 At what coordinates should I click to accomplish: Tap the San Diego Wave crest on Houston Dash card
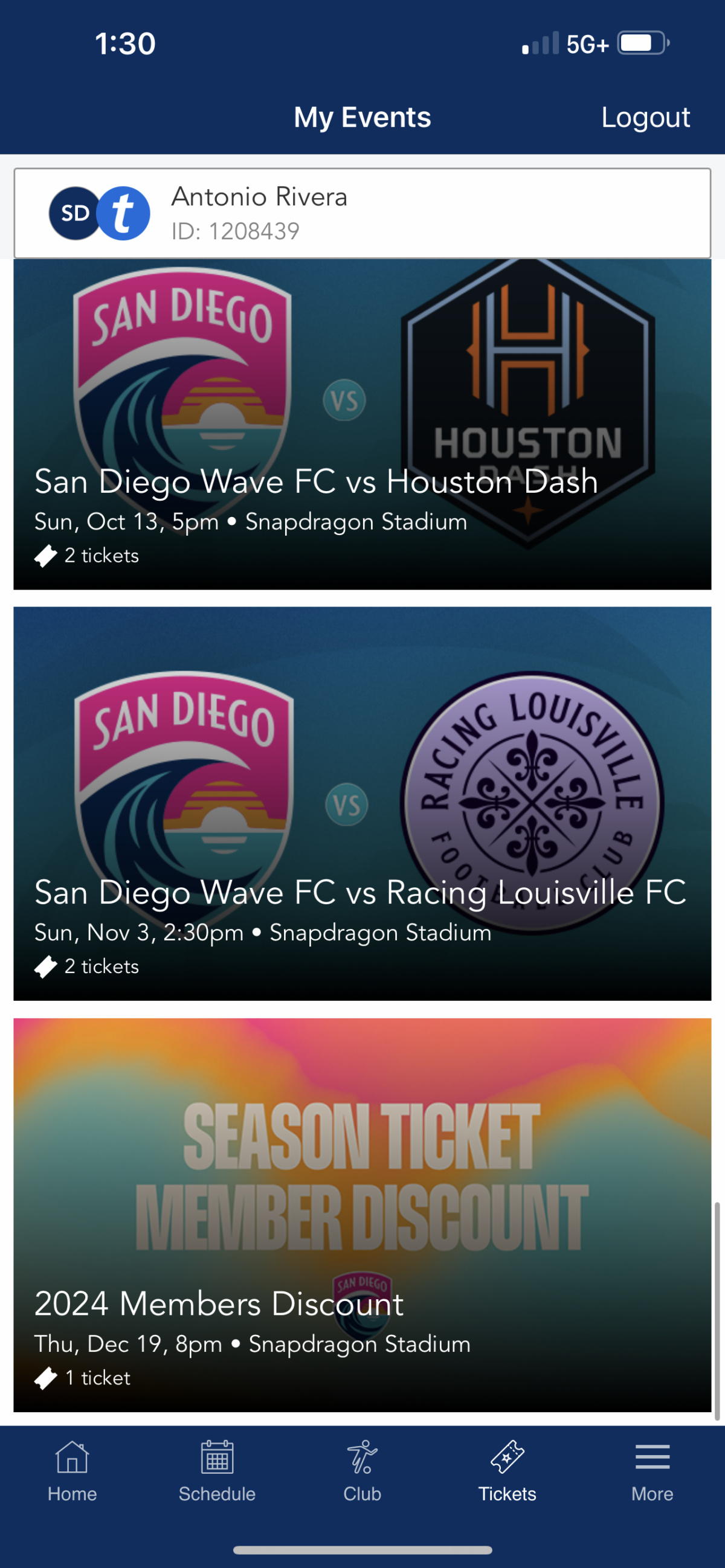(182, 390)
